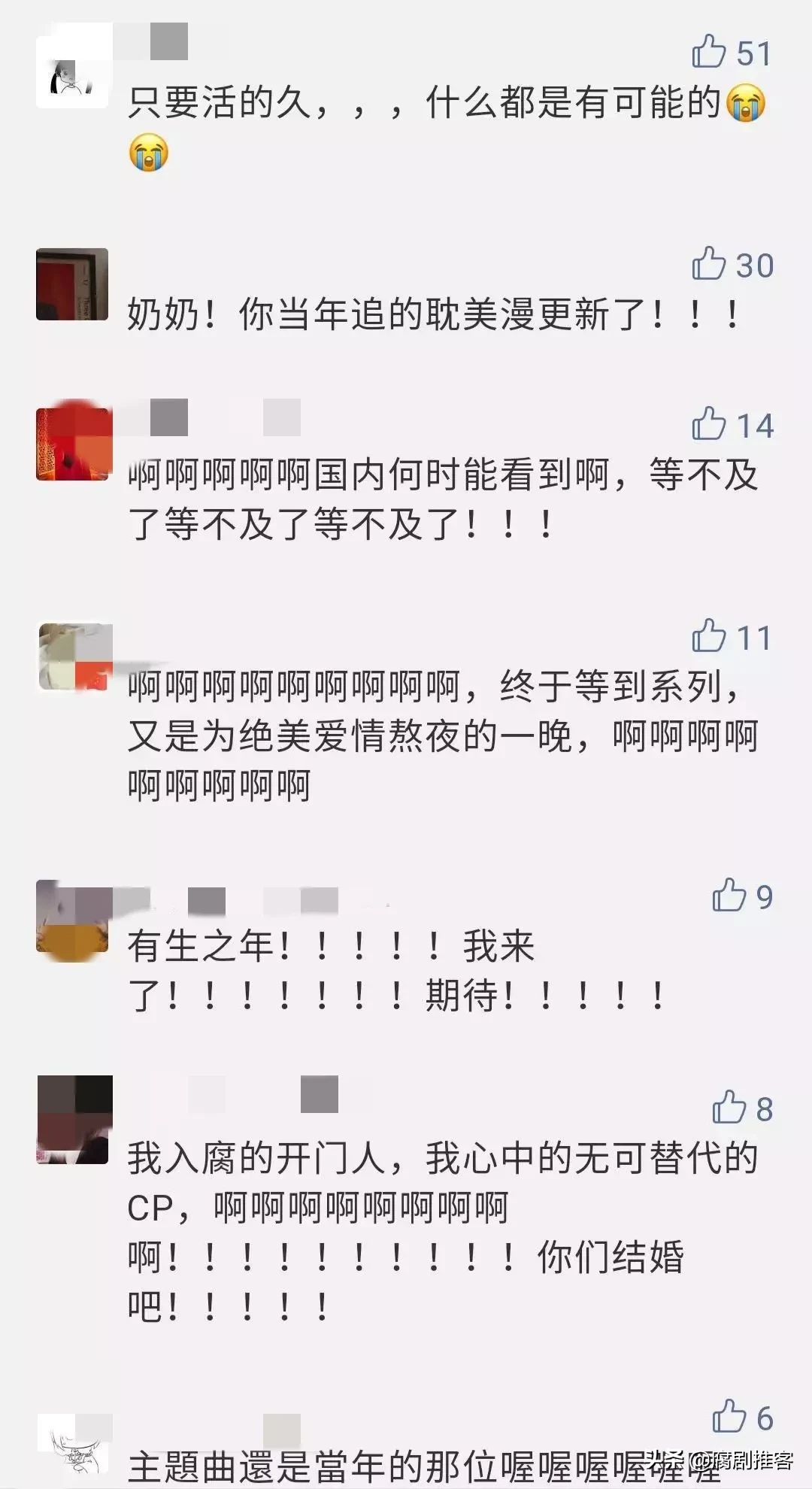Like the comment 我入腐的开门人
The image size is (812, 1489).
[729, 1108]
